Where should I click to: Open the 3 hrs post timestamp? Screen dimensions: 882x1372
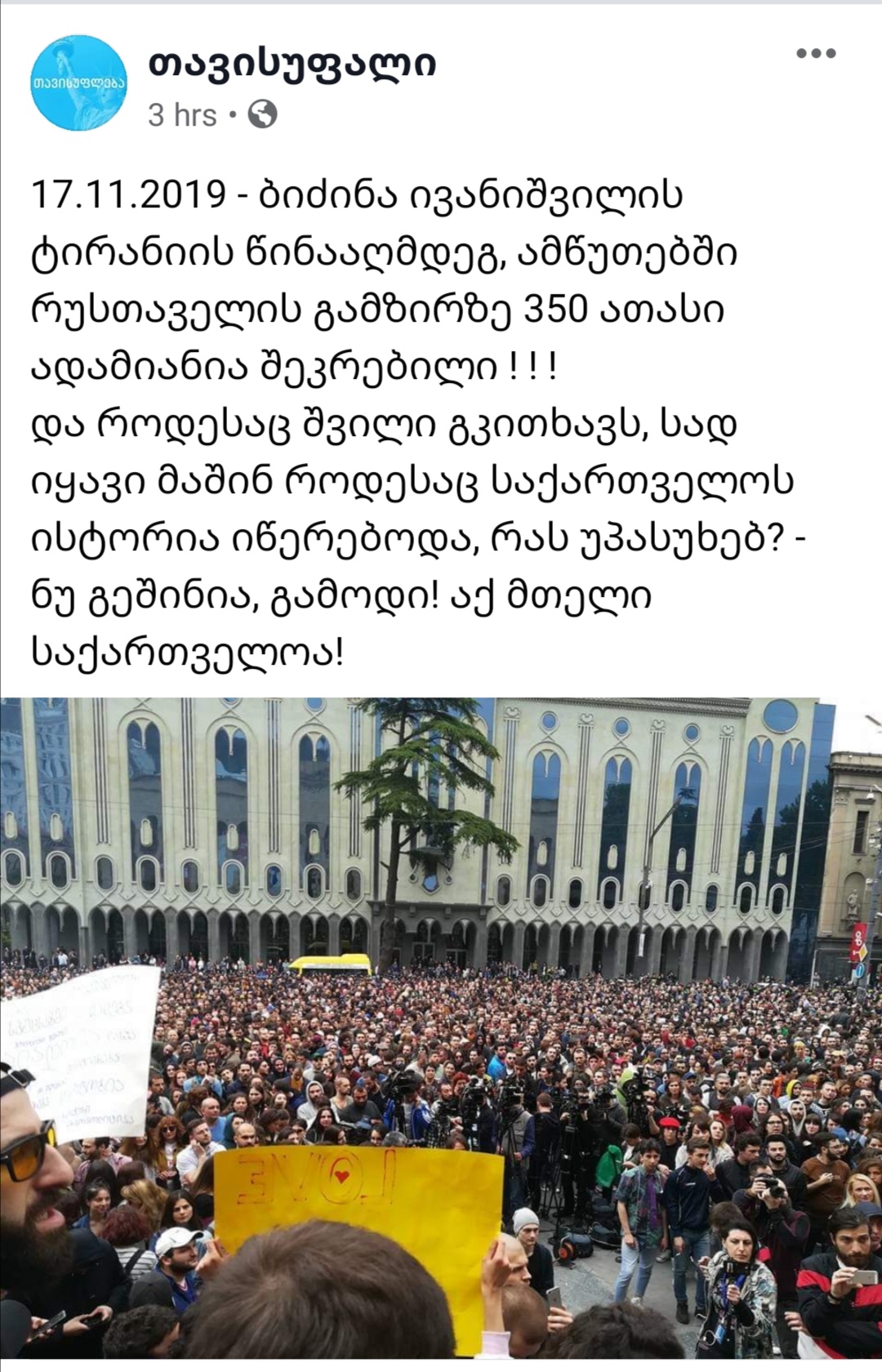pos(182,115)
